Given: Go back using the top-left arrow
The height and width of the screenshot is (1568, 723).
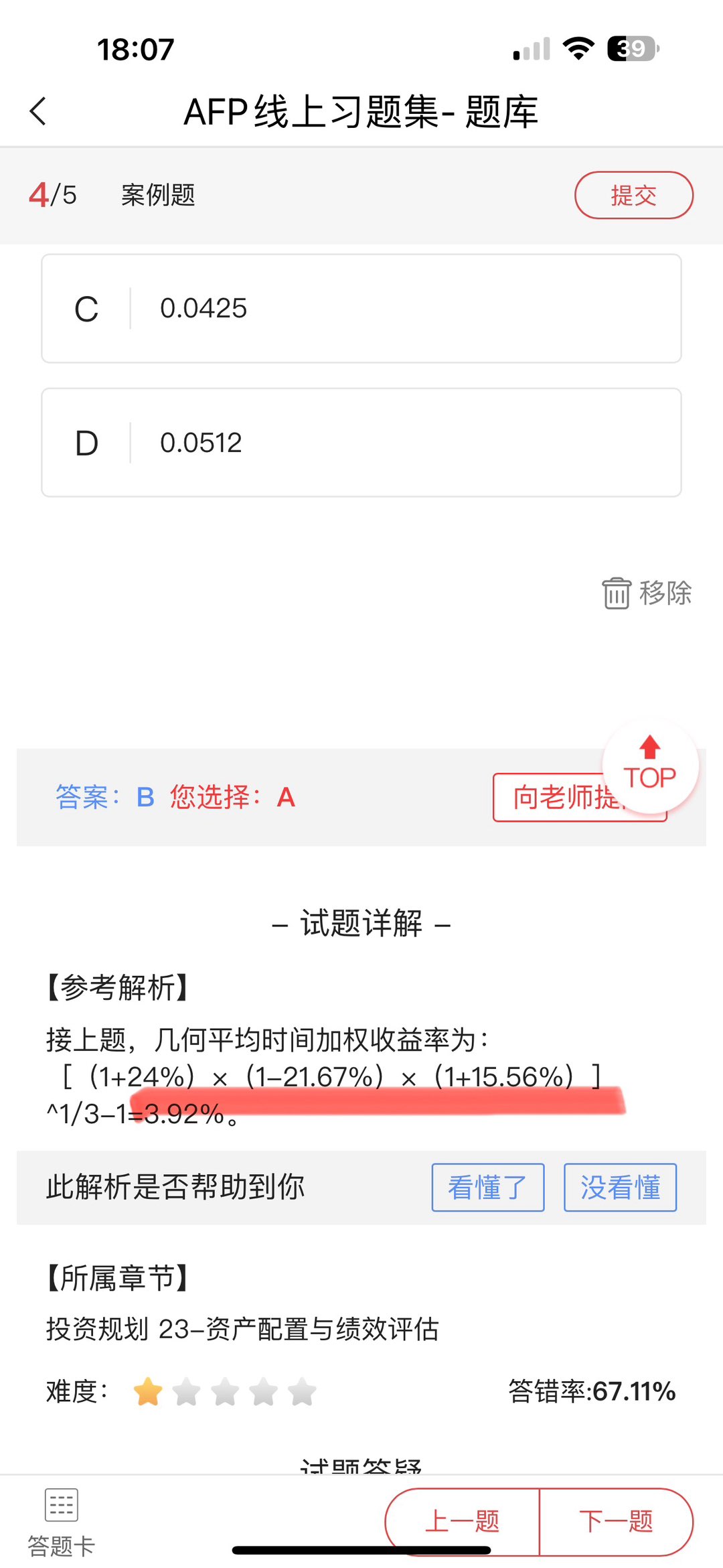Looking at the screenshot, I should (x=38, y=111).
